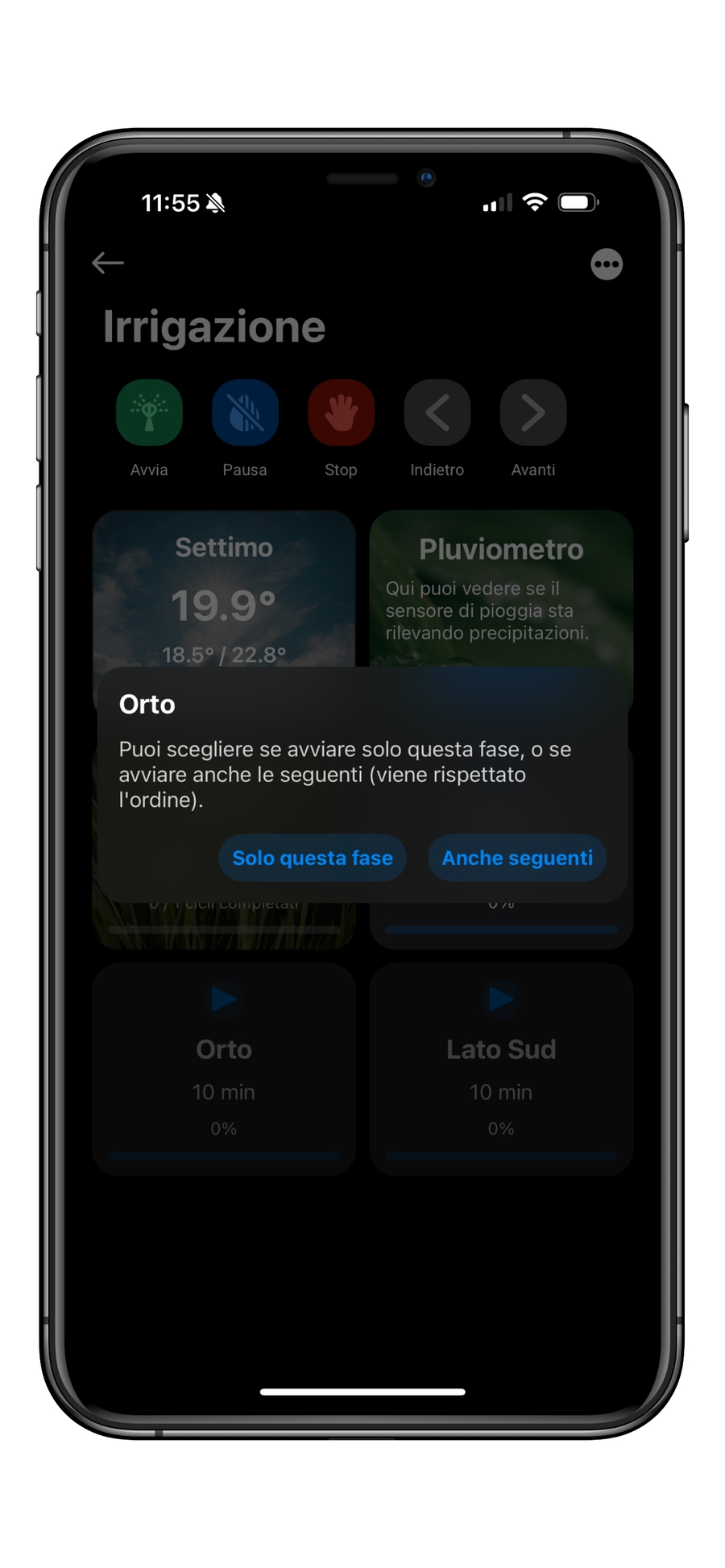725x1568 pixels.
Task: Choose "Solo questa fase" in the dialog
Action: pos(313,858)
